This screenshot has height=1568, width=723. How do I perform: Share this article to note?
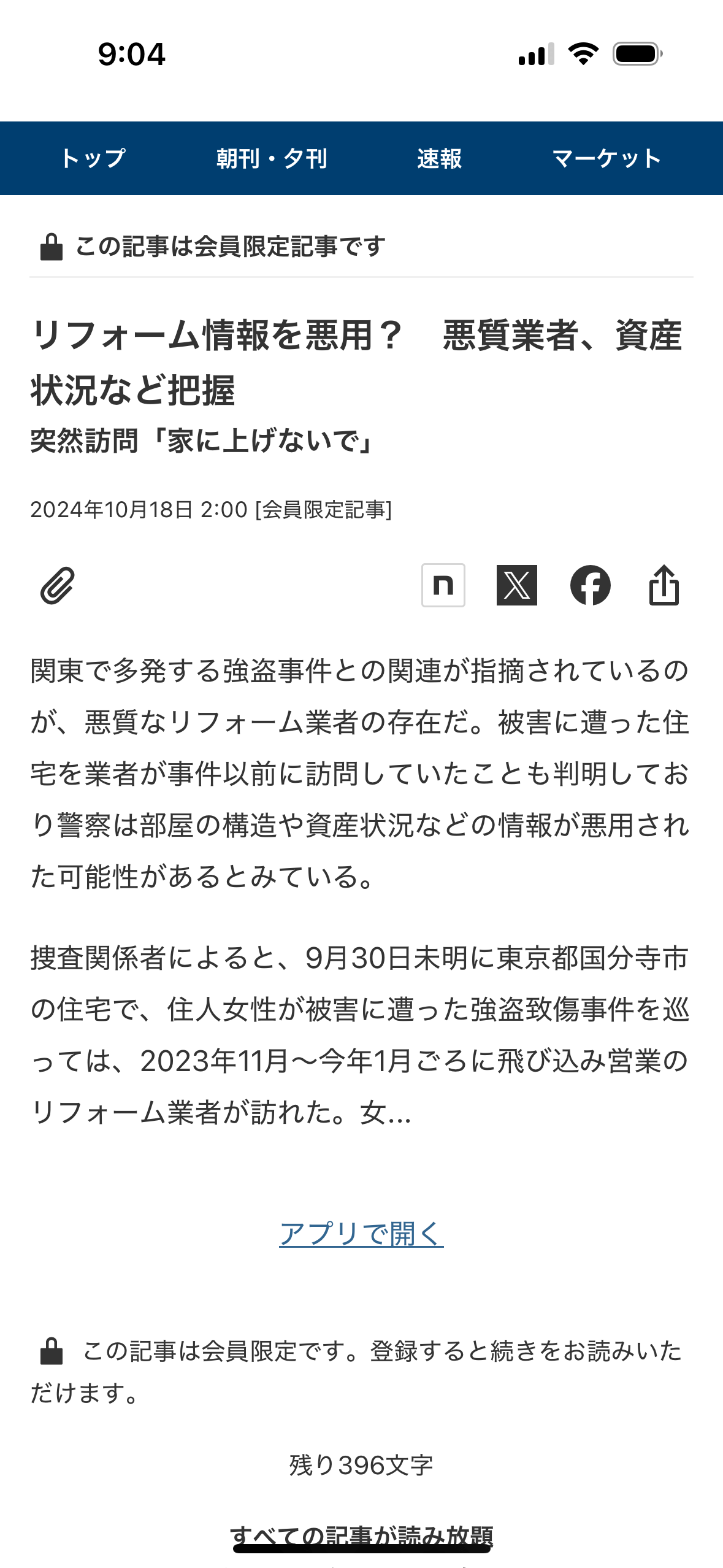443,585
